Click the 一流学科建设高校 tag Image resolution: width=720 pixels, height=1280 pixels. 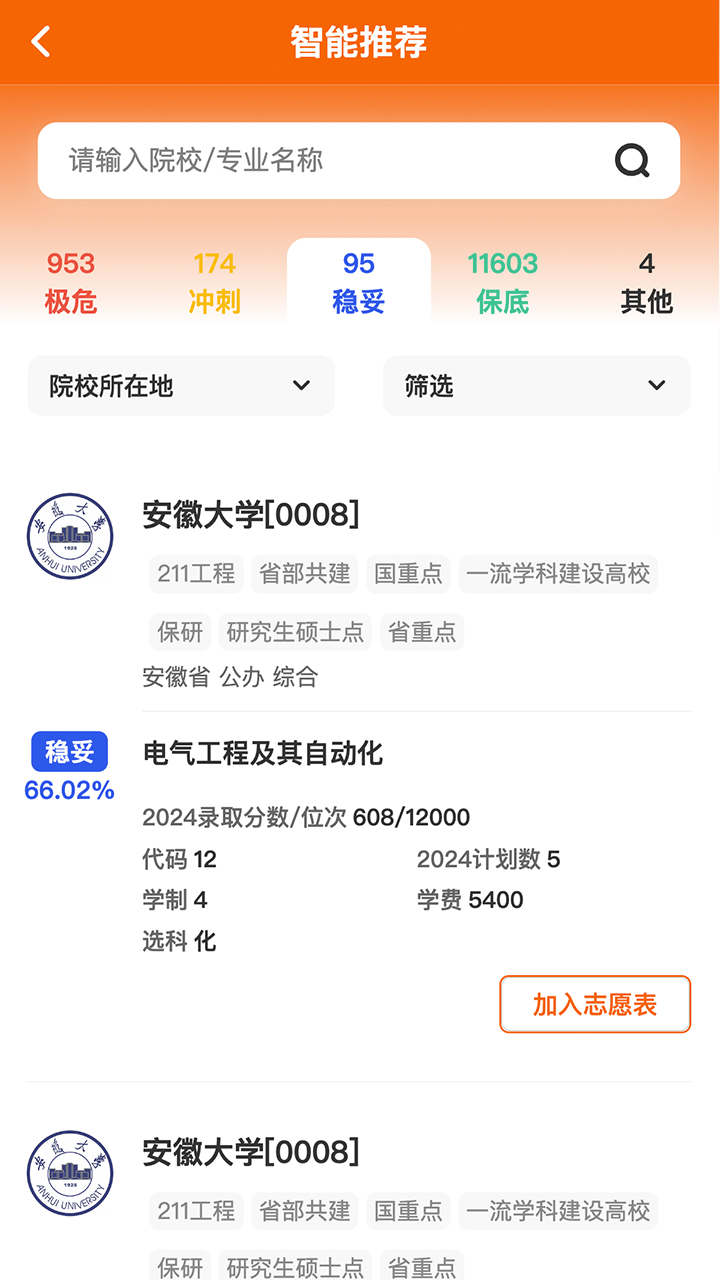click(557, 574)
